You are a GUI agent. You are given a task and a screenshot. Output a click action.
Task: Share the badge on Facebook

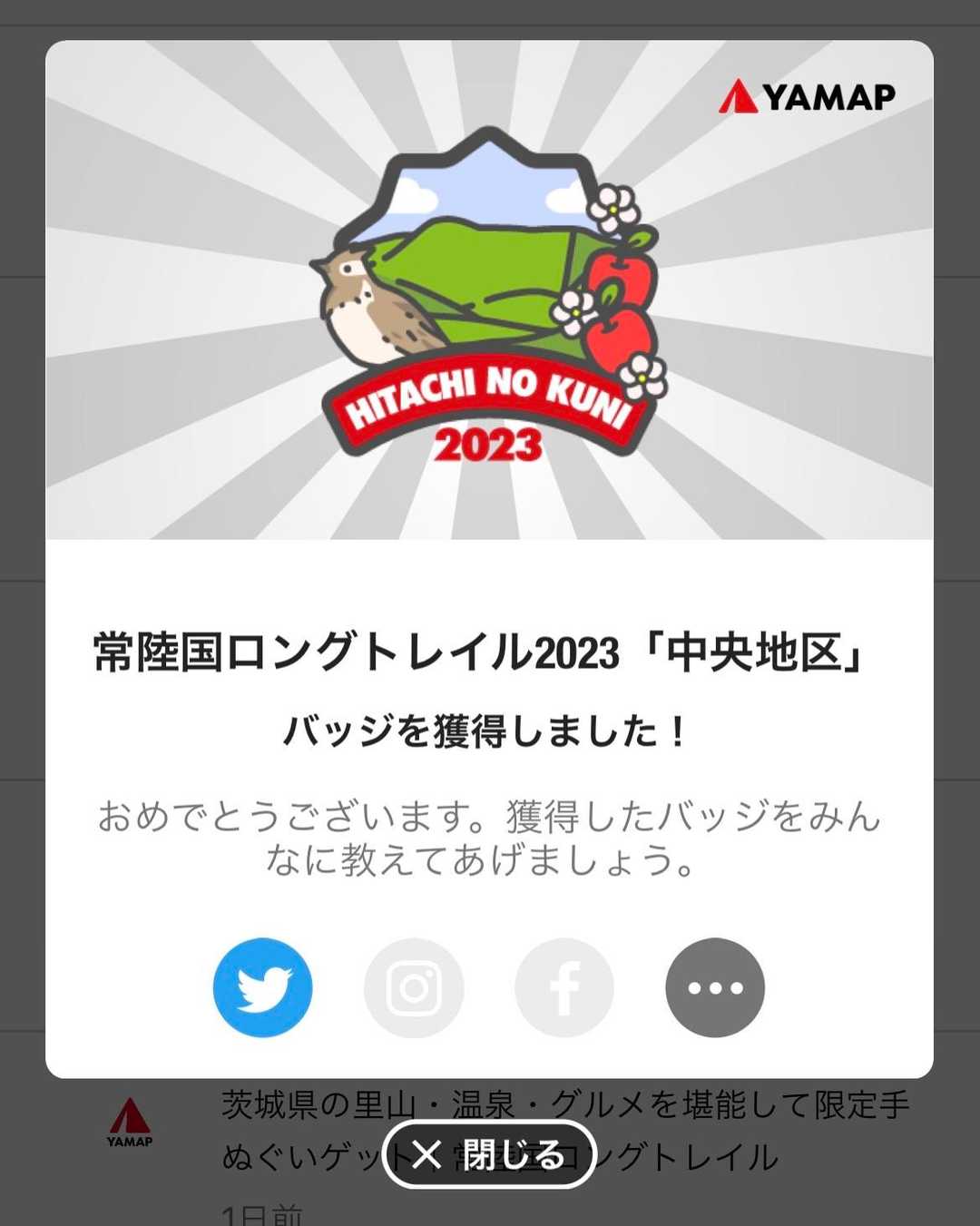tap(564, 987)
